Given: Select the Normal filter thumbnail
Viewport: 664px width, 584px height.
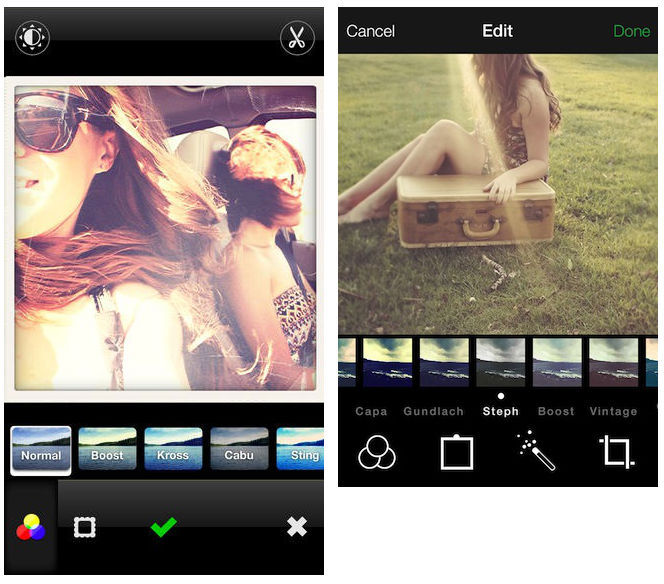Looking at the screenshot, I should (41, 451).
